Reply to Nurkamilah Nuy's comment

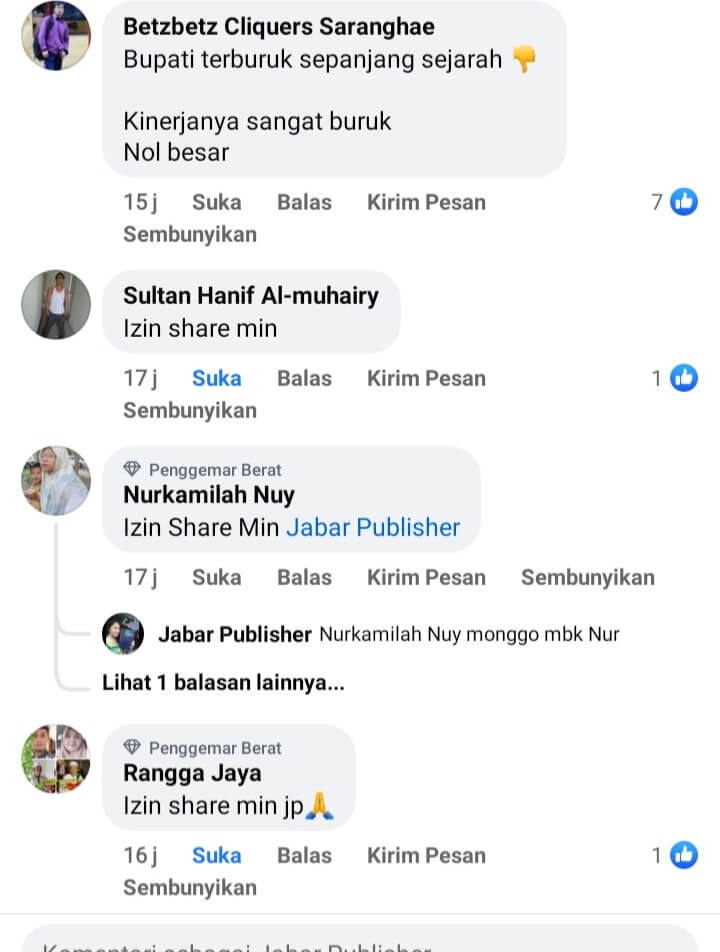[304, 577]
